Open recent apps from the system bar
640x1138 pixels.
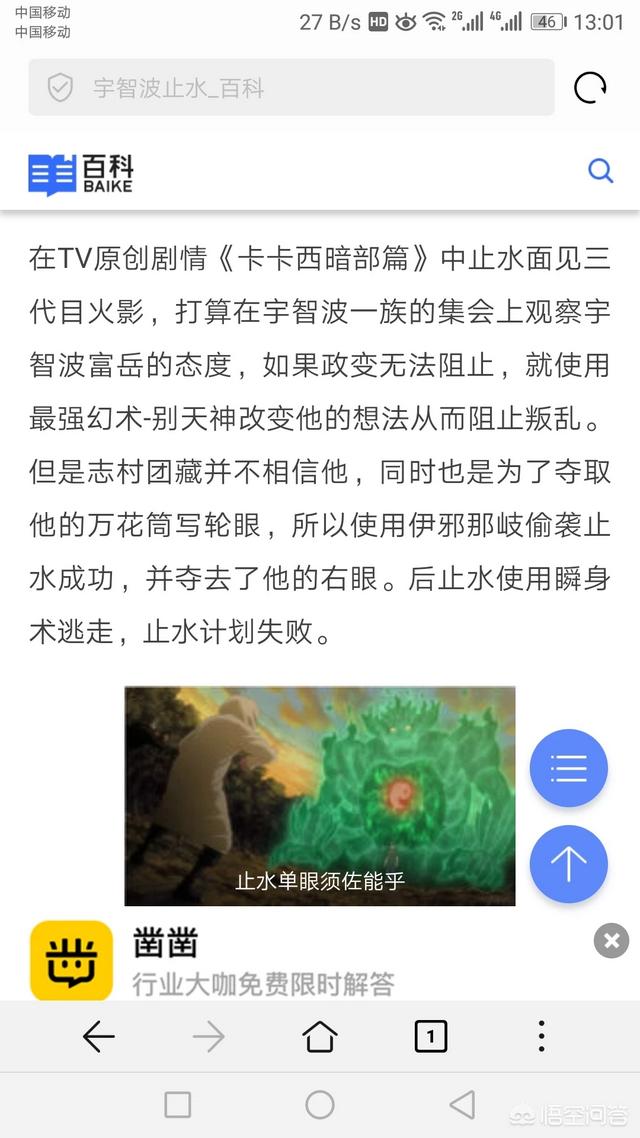click(178, 1105)
